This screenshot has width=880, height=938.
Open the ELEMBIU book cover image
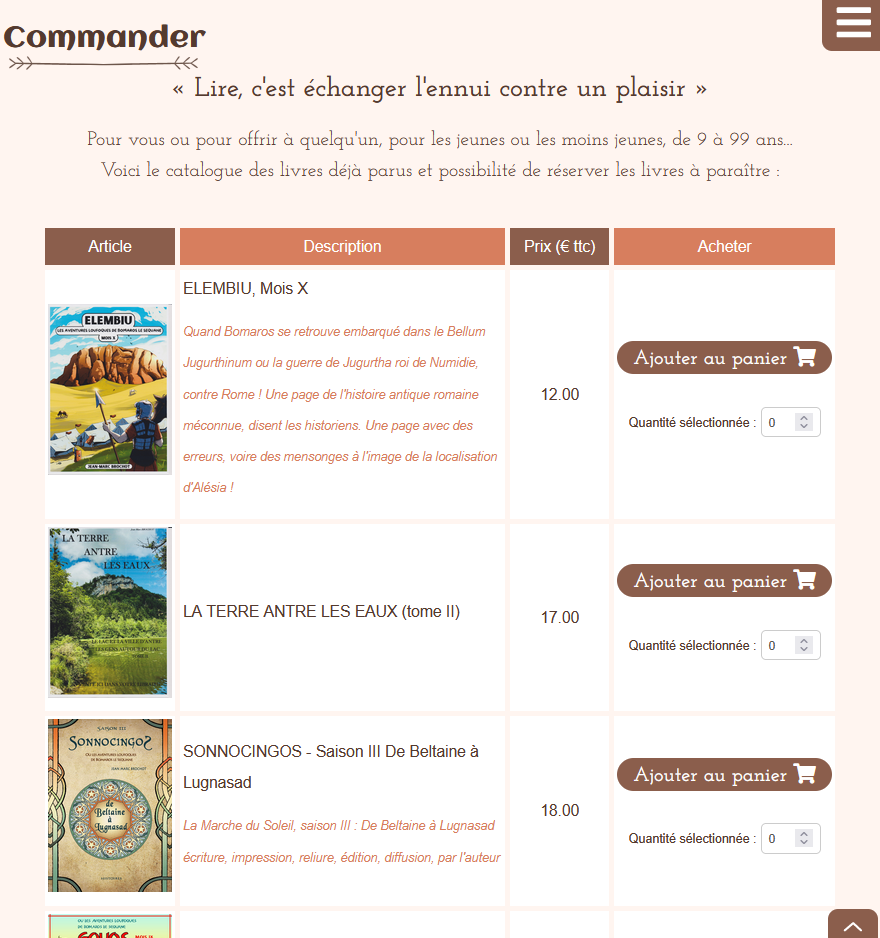pyautogui.click(x=110, y=389)
